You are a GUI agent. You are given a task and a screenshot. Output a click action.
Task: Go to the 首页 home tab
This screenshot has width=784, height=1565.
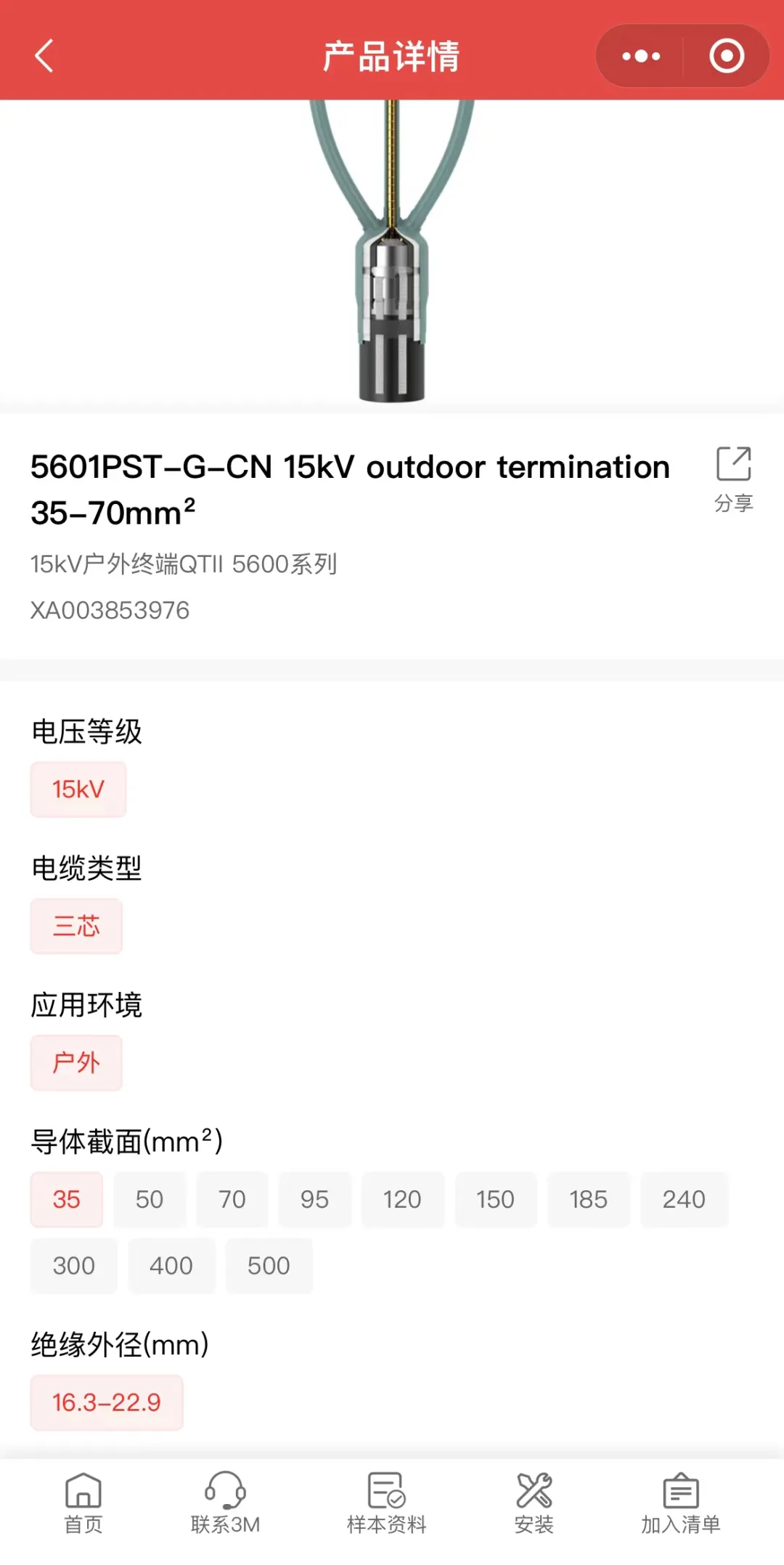click(x=83, y=1503)
